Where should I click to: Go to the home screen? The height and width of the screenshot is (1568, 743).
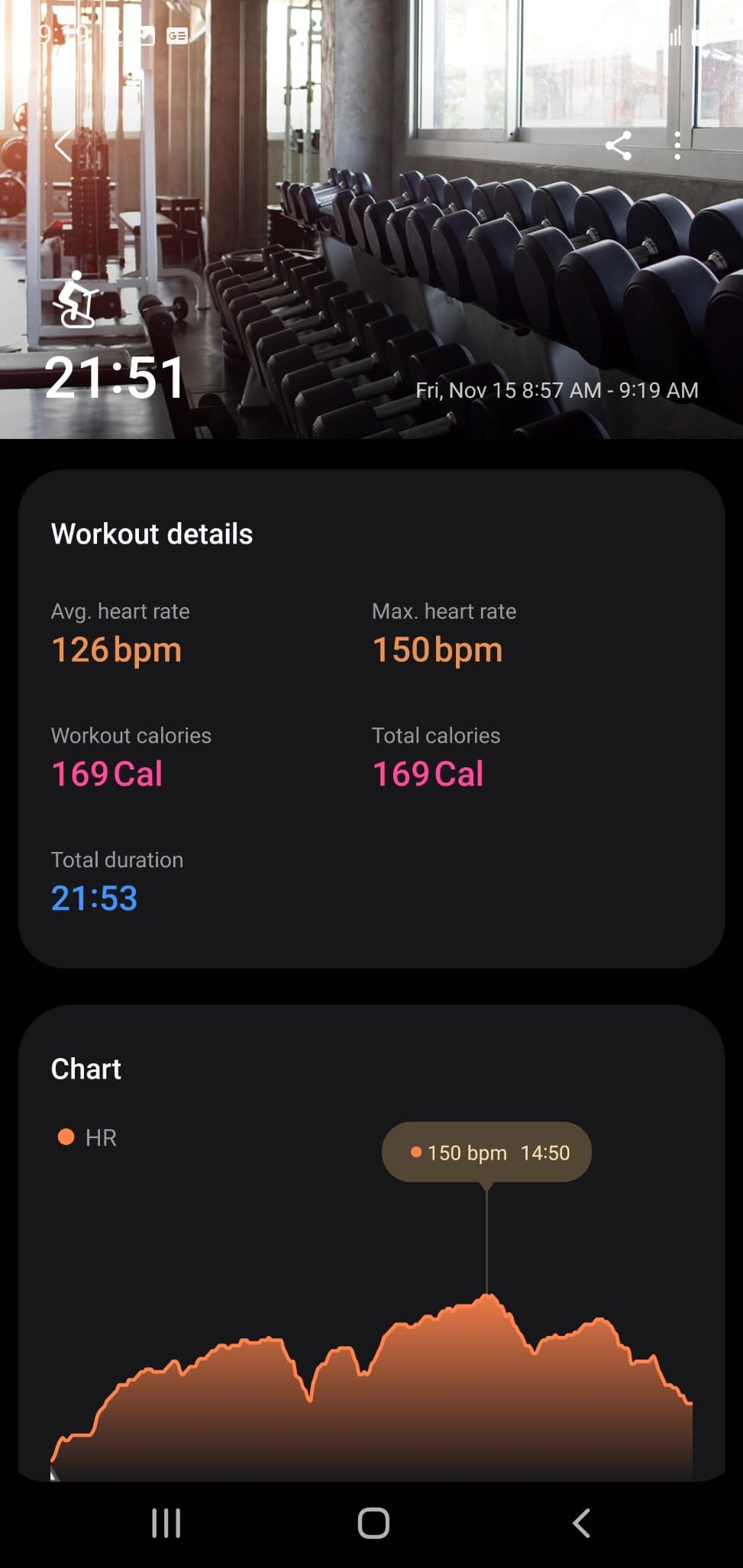click(373, 1523)
